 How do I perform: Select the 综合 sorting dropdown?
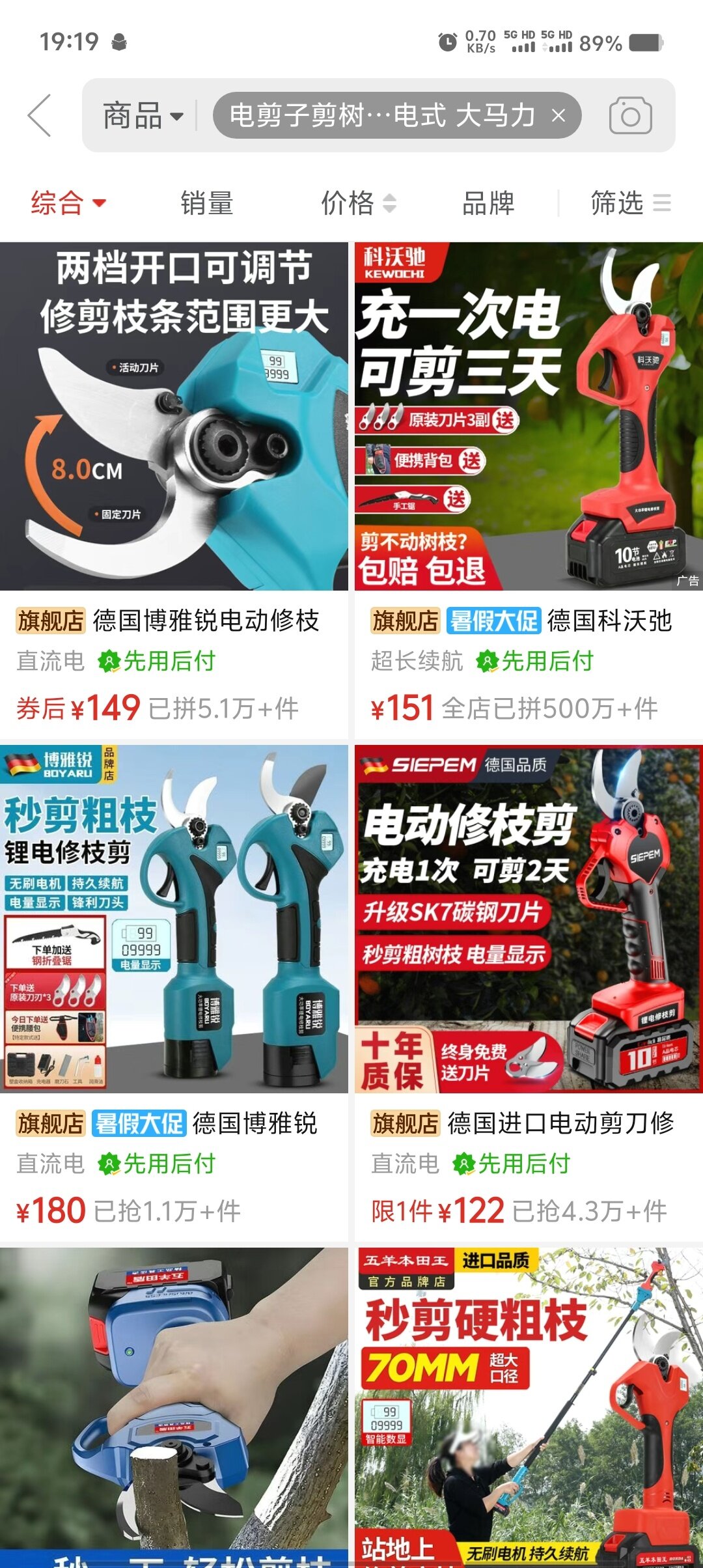tap(68, 203)
